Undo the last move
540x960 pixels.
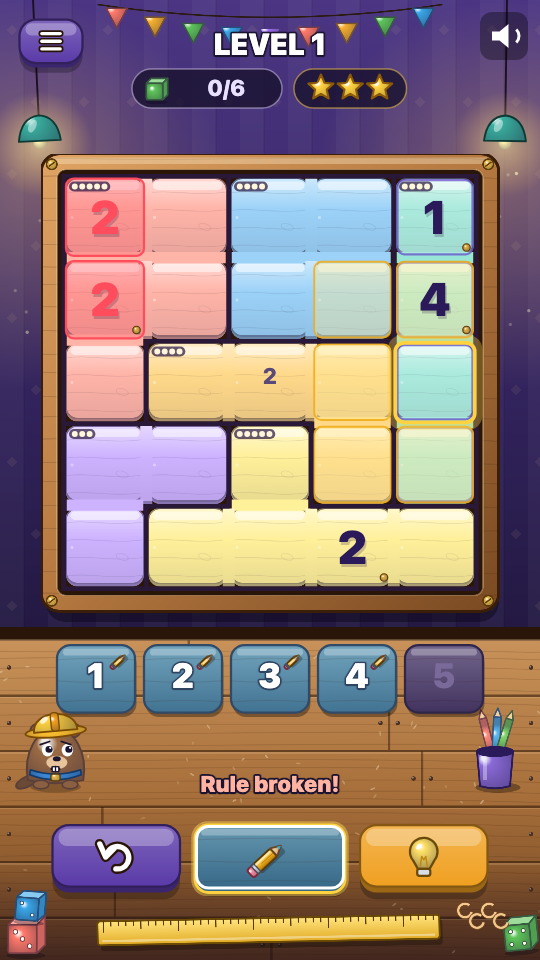coord(116,857)
